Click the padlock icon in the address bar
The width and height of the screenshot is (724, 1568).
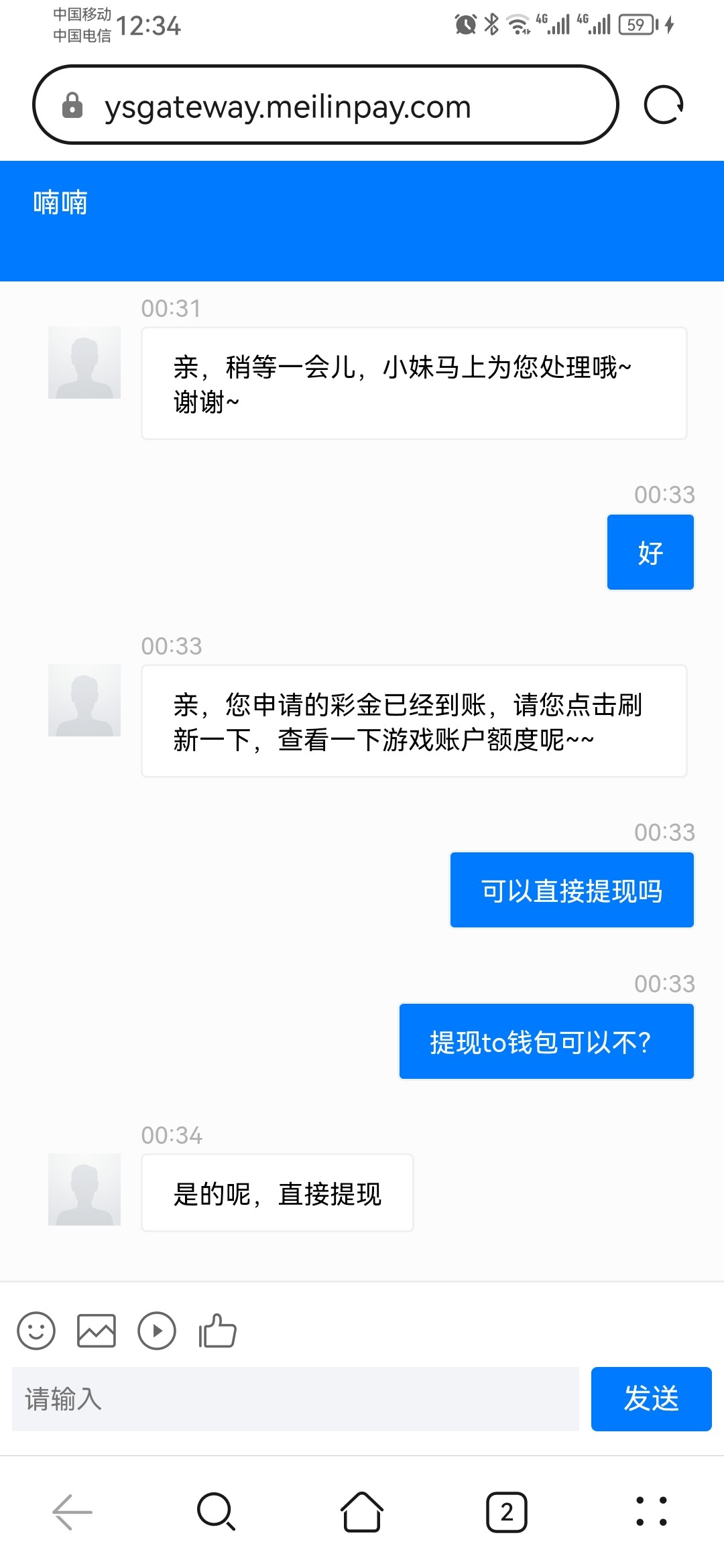[x=71, y=106]
